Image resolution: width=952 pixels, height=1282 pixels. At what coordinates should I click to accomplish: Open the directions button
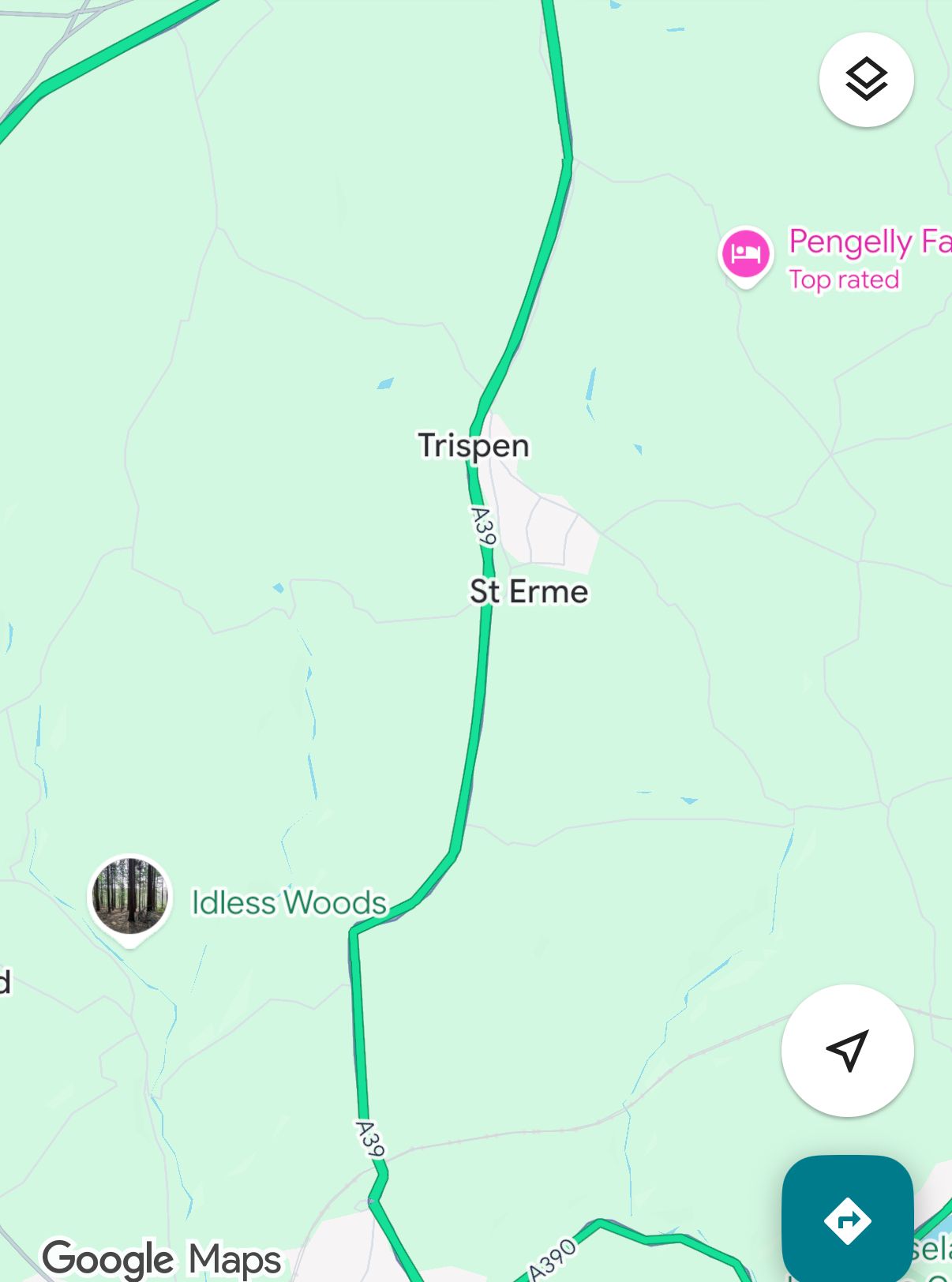[847, 1220]
